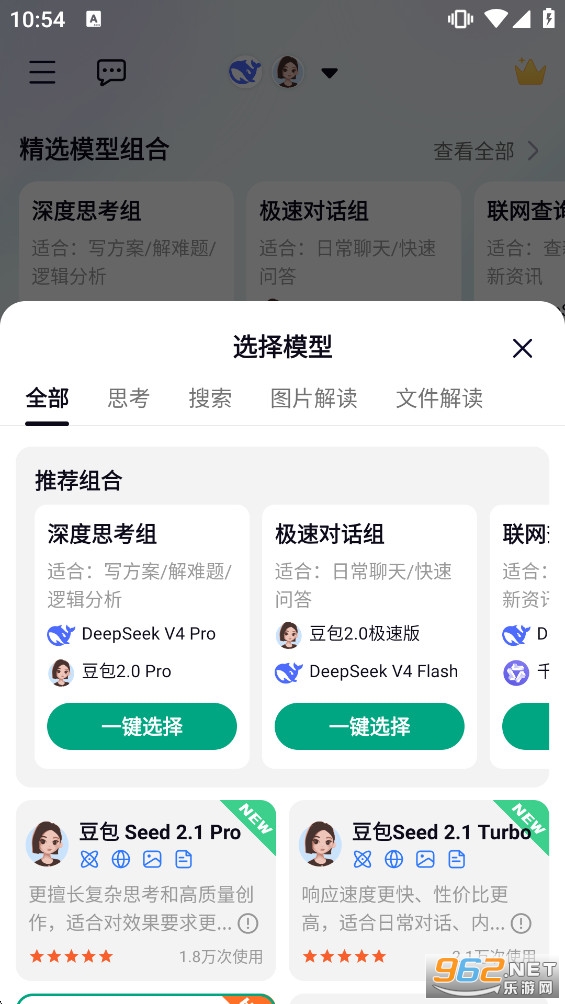Screen dimensions: 565x1004
Task: Switch to the 思考 tab
Action: point(128,398)
